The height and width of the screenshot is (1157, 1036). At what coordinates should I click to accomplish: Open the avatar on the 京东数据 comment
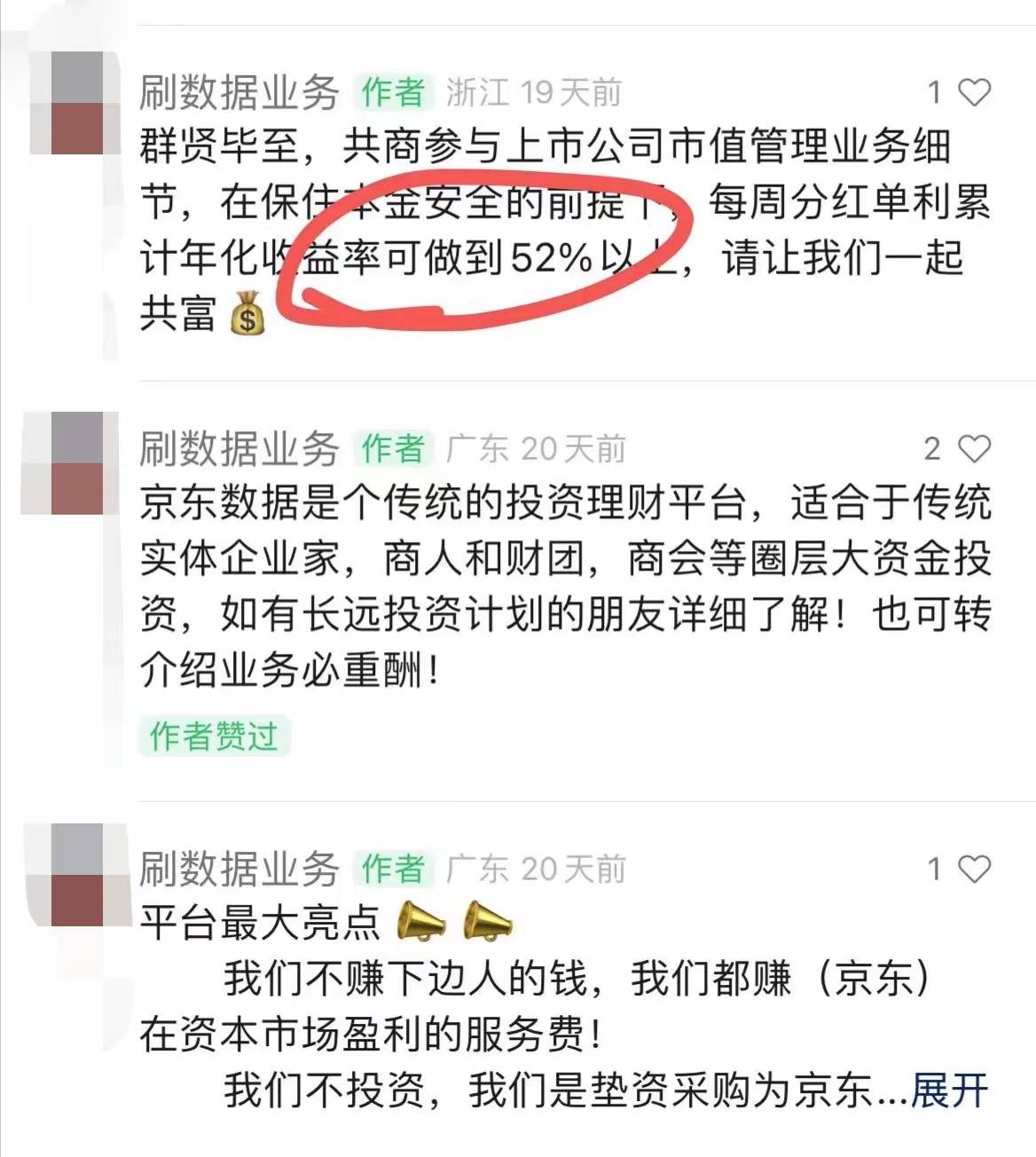coord(77,463)
